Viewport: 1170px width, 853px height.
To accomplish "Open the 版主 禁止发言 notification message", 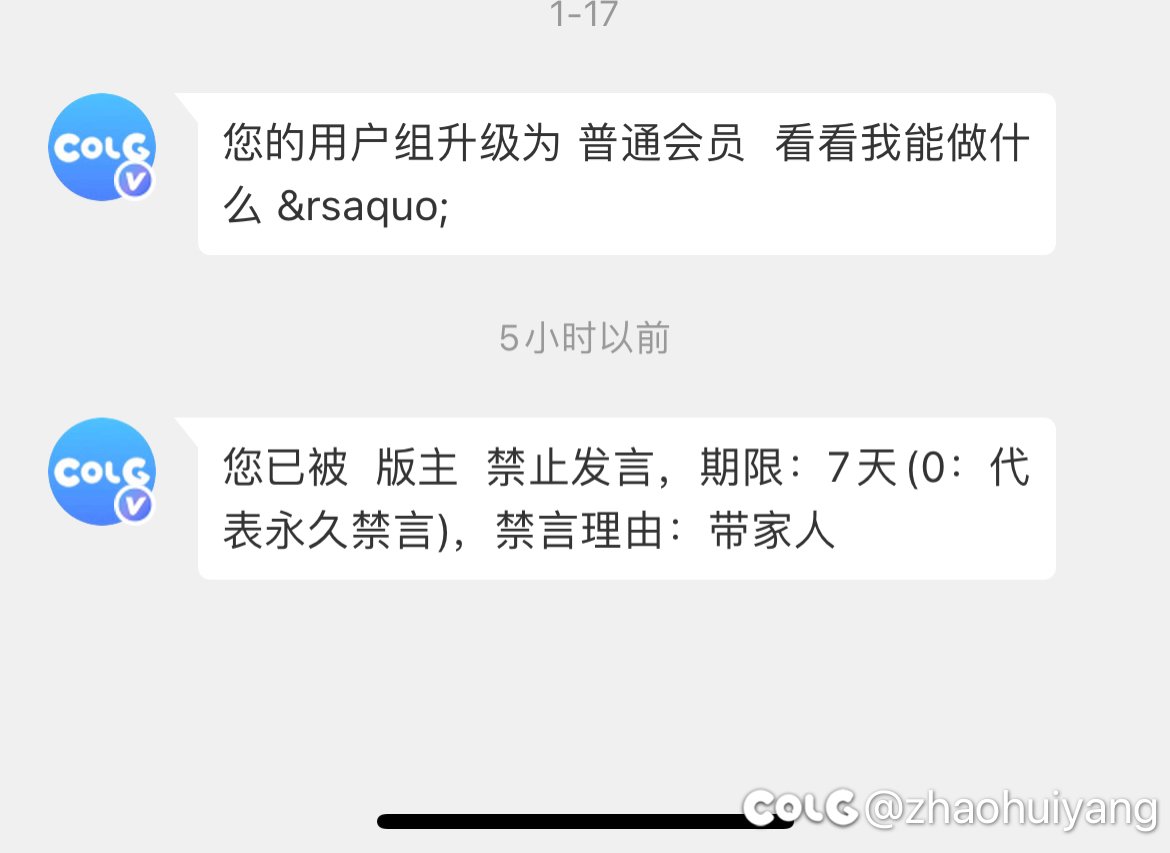I will tap(626, 498).
